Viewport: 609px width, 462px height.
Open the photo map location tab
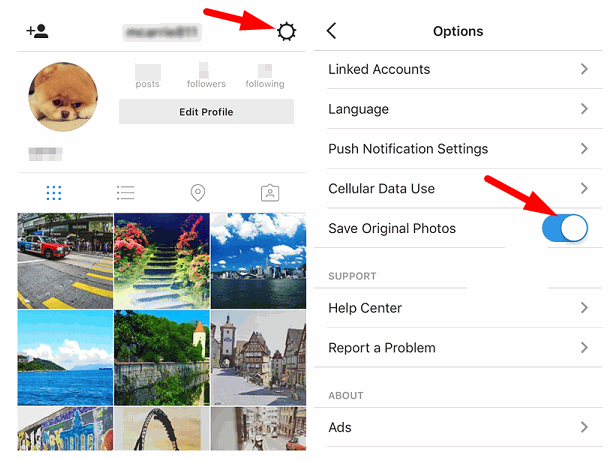point(198,193)
